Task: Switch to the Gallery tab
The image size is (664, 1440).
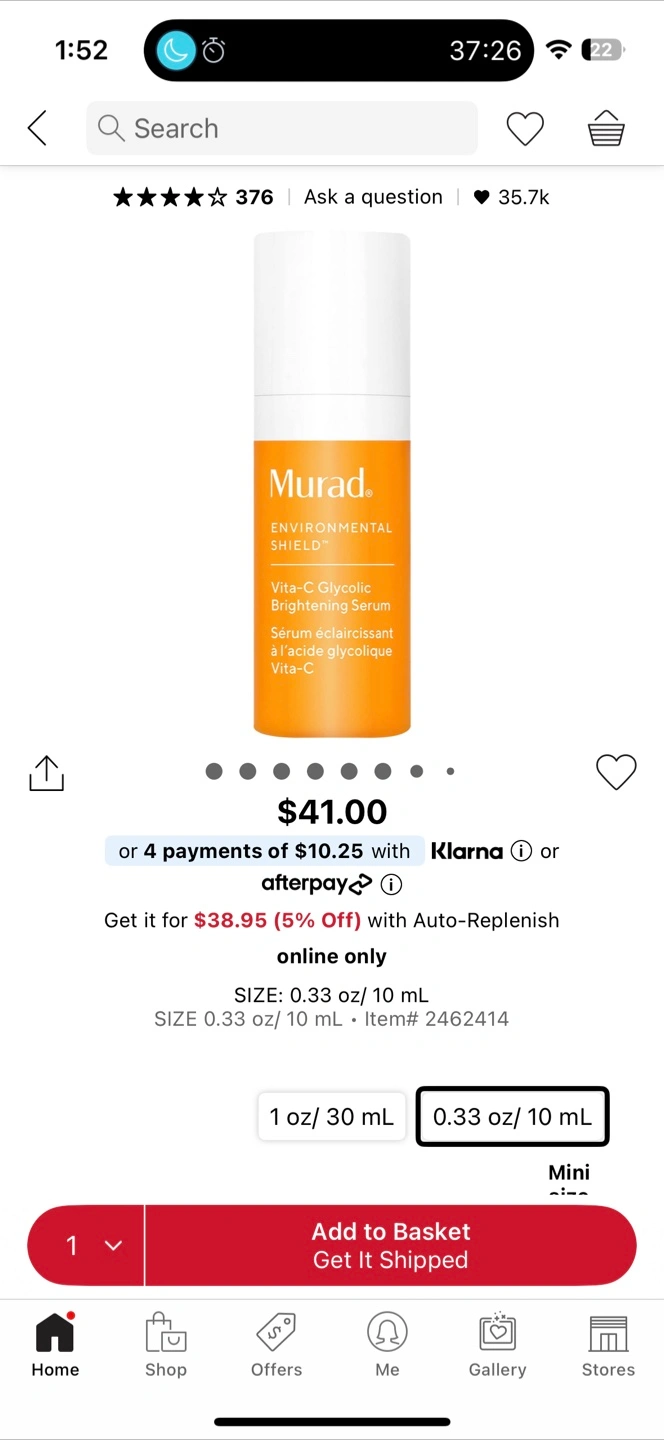Action: [x=497, y=1346]
